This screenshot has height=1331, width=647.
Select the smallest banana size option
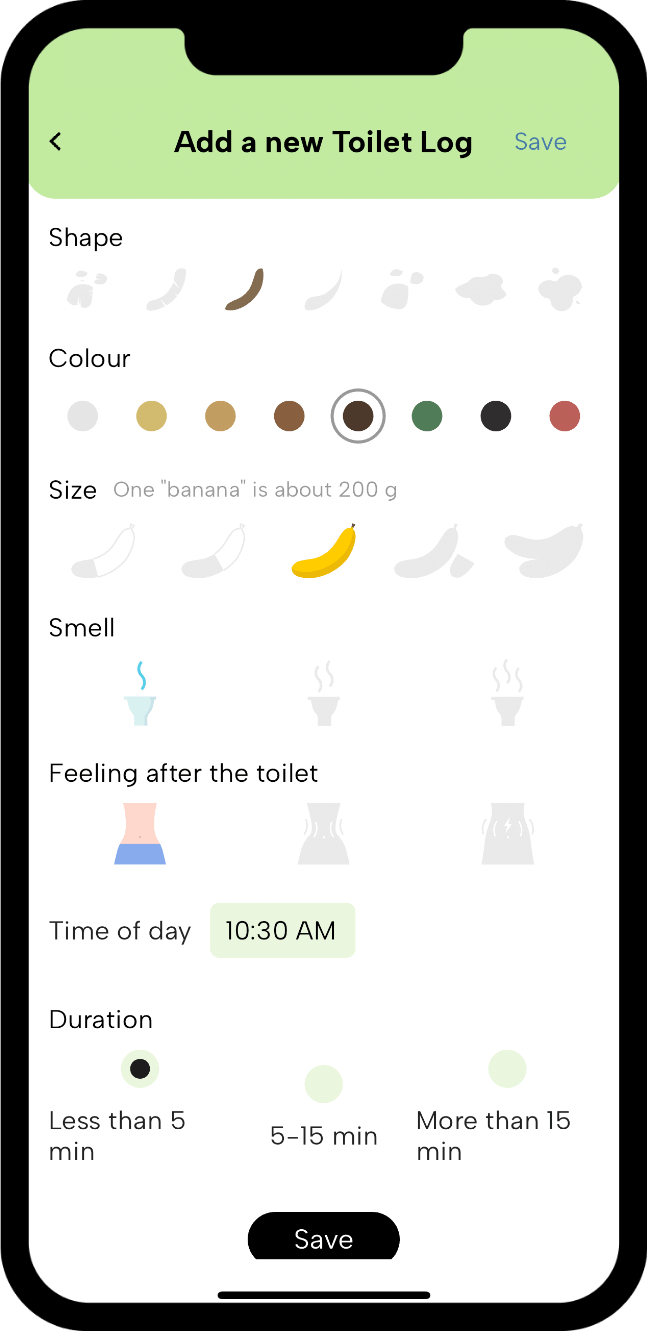(103, 552)
